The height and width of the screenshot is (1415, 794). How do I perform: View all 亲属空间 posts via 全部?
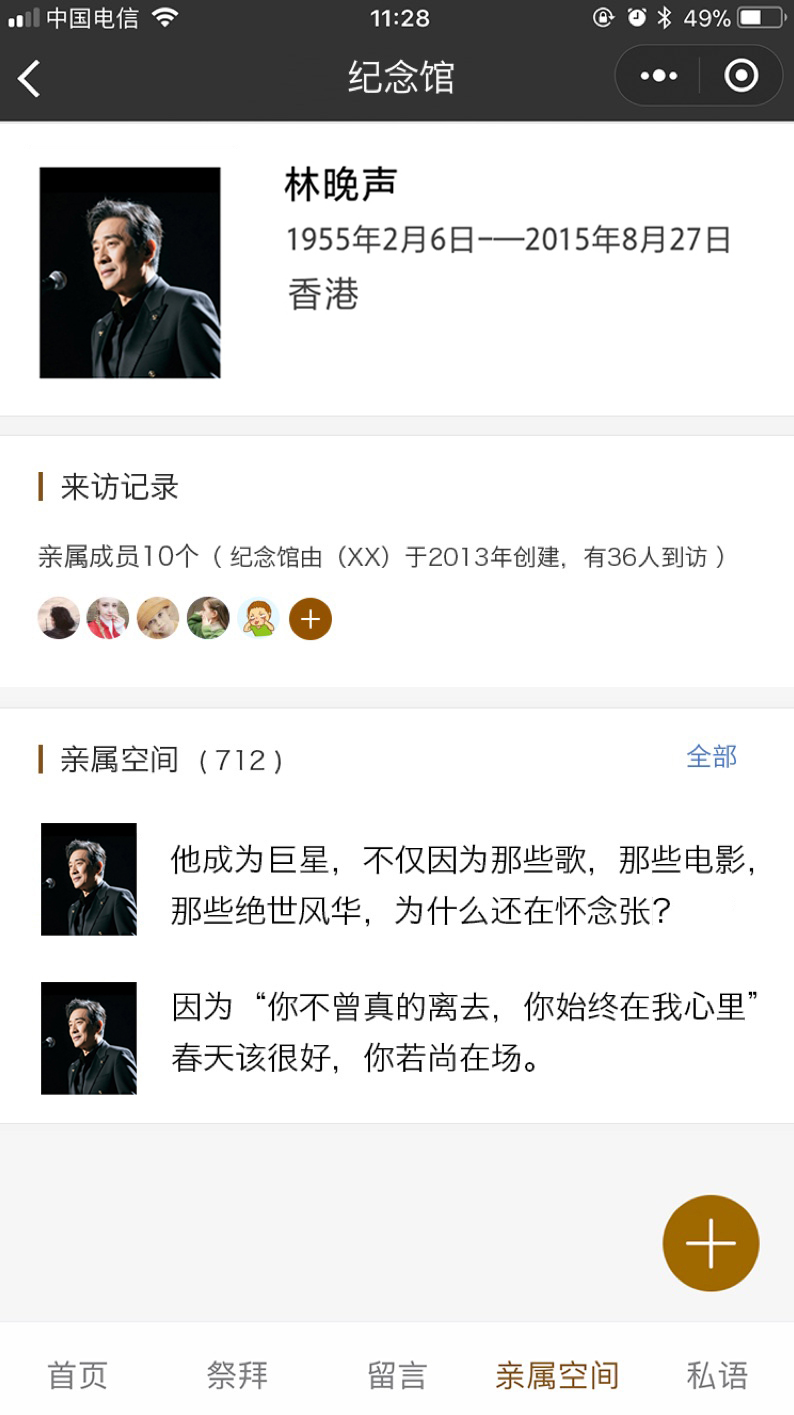[x=711, y=757]
